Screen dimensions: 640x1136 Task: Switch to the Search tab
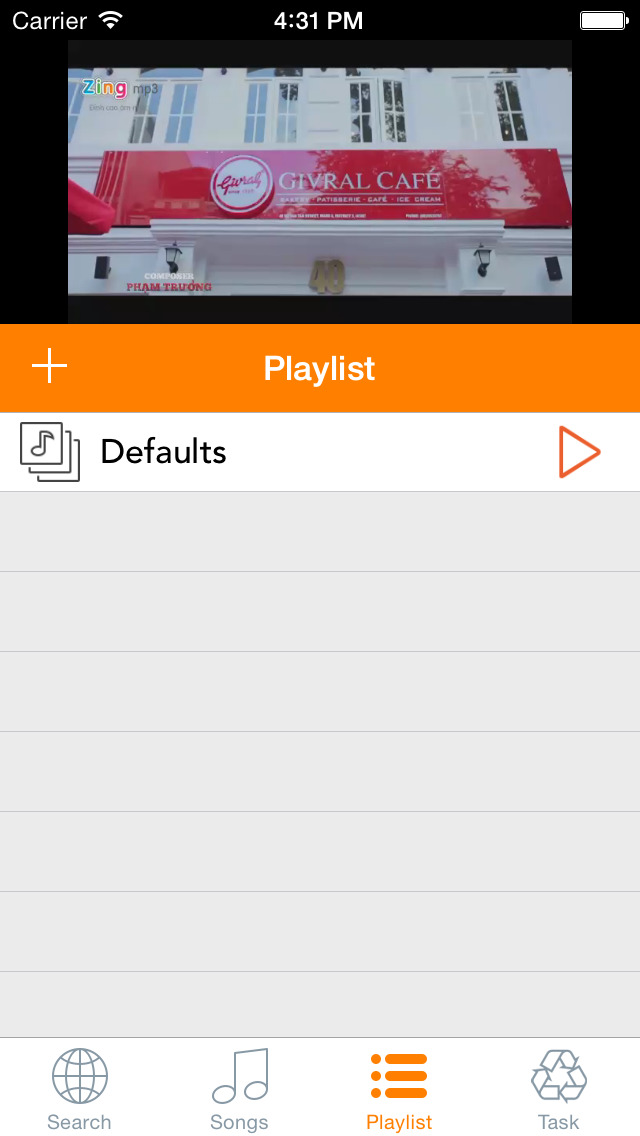(79, 1088)
